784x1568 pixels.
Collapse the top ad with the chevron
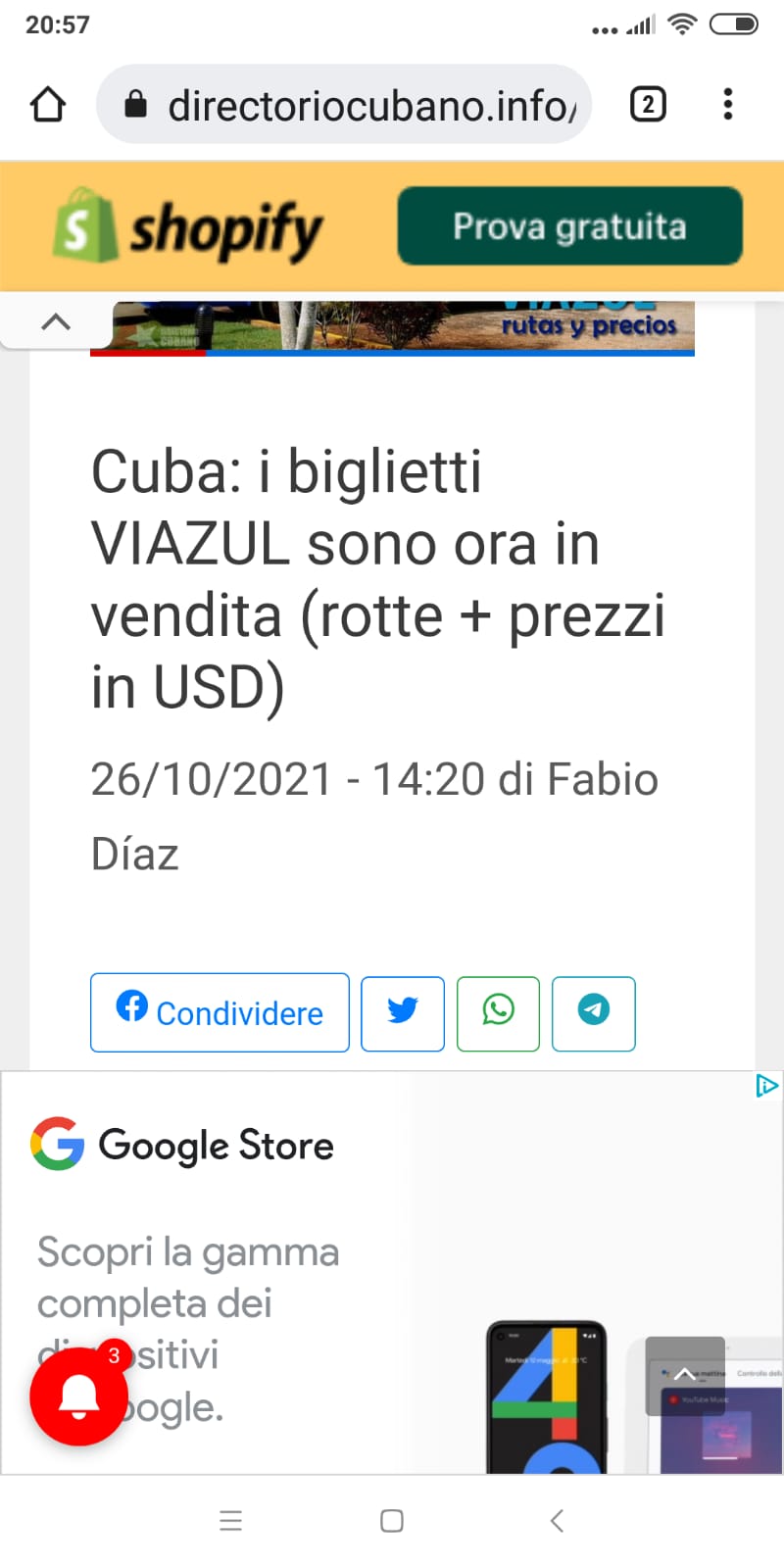56,322
